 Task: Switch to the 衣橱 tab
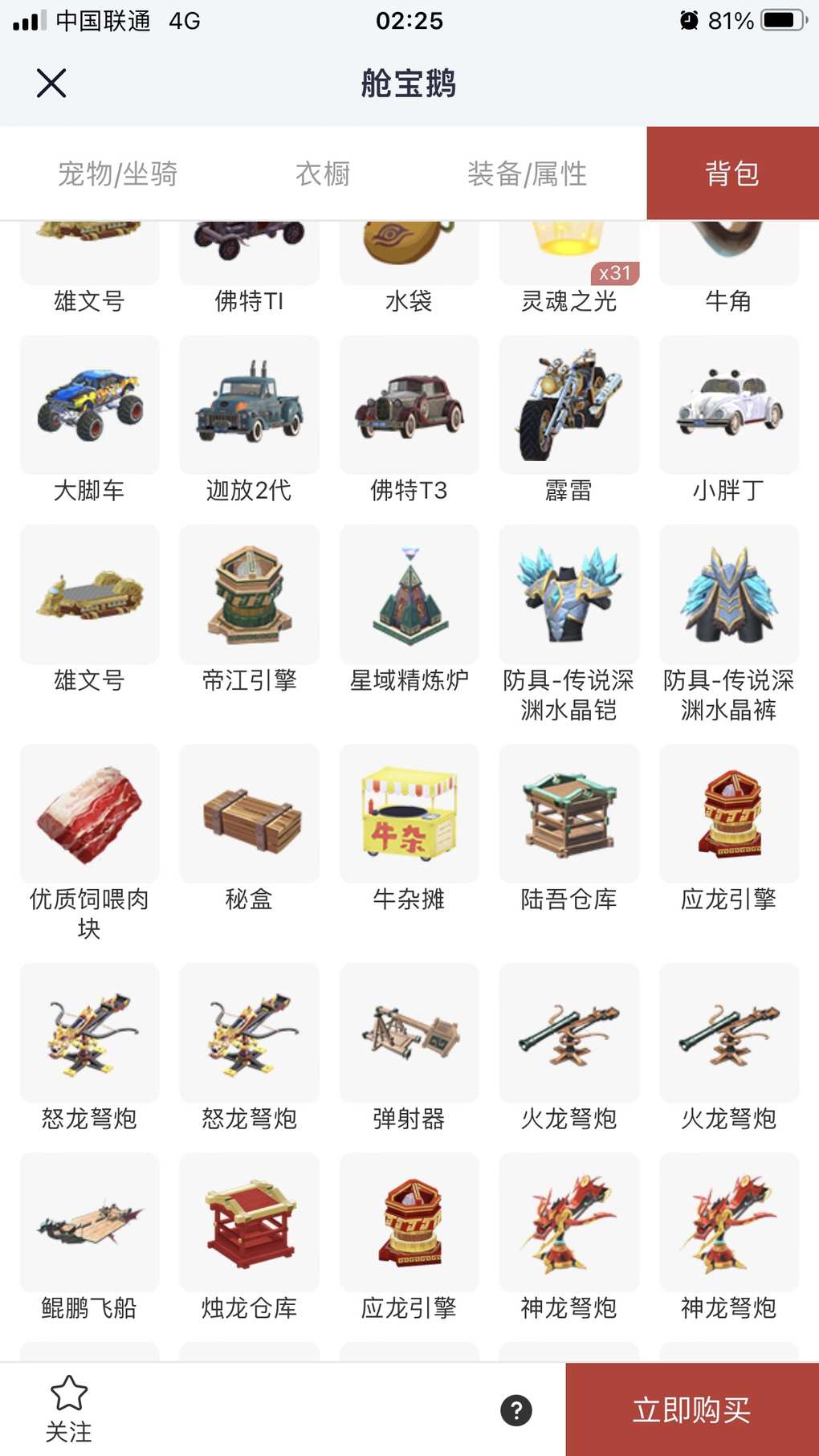coord(323,173)
